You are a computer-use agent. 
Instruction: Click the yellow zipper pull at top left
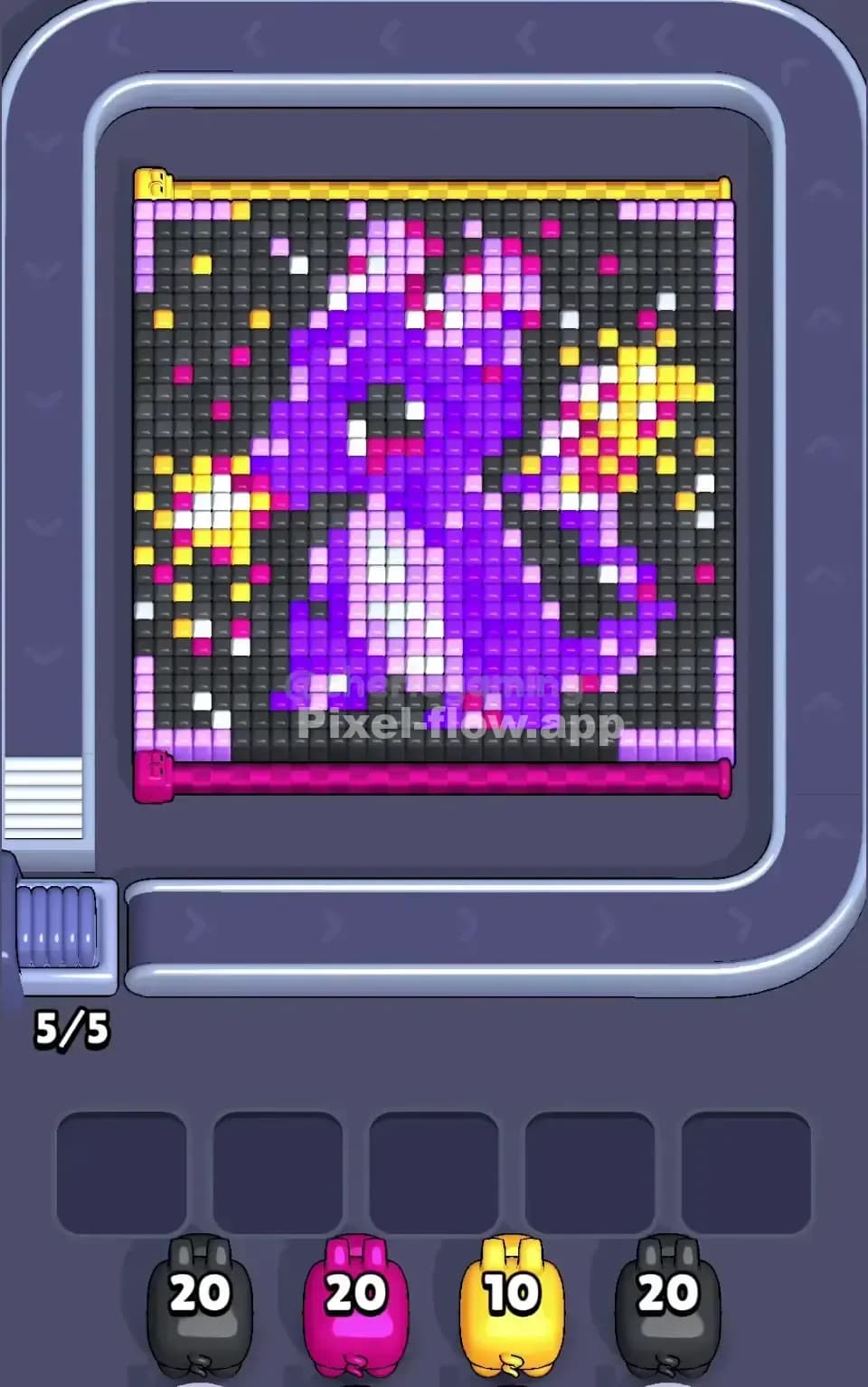[x=154, y=182]
